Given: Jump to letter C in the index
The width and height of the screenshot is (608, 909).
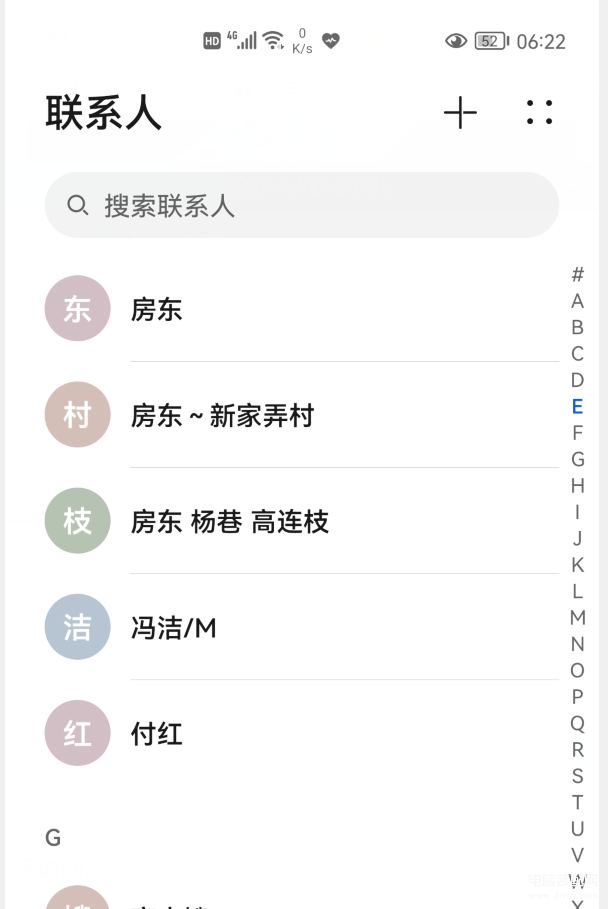Looking at the screenshot, I should 577,353.
